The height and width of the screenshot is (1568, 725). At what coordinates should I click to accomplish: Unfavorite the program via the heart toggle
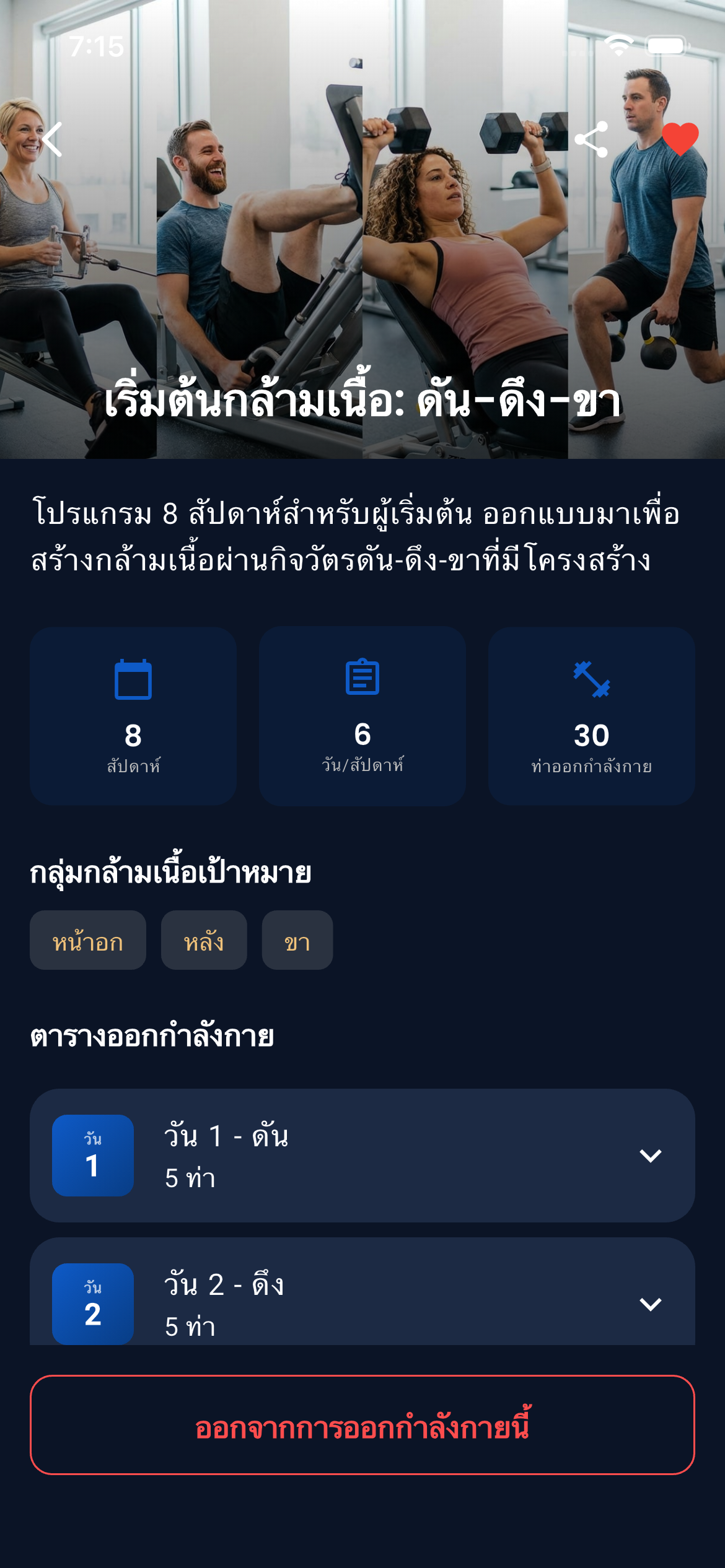[679, 139]
